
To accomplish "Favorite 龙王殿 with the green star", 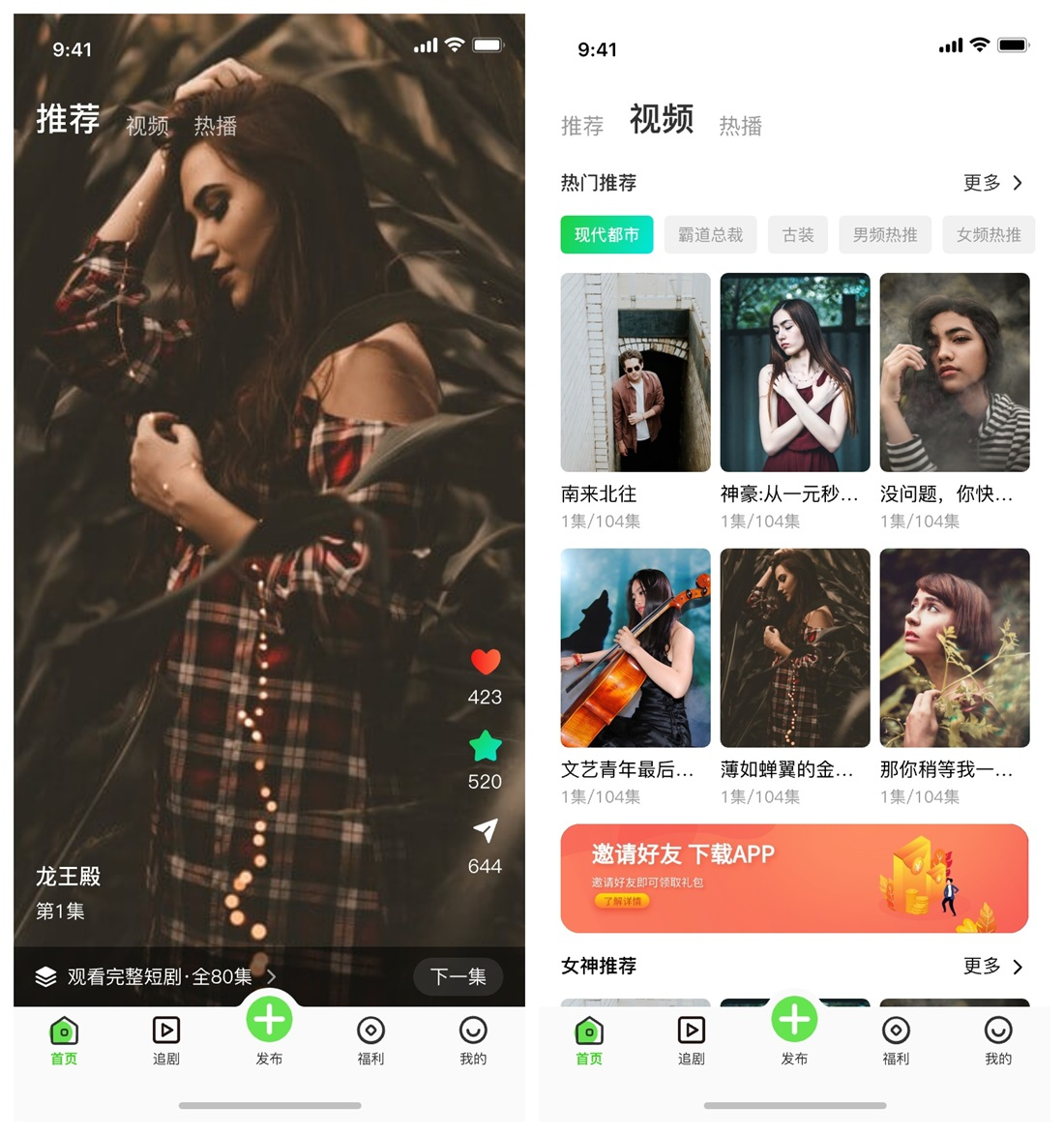I will 485,746.
